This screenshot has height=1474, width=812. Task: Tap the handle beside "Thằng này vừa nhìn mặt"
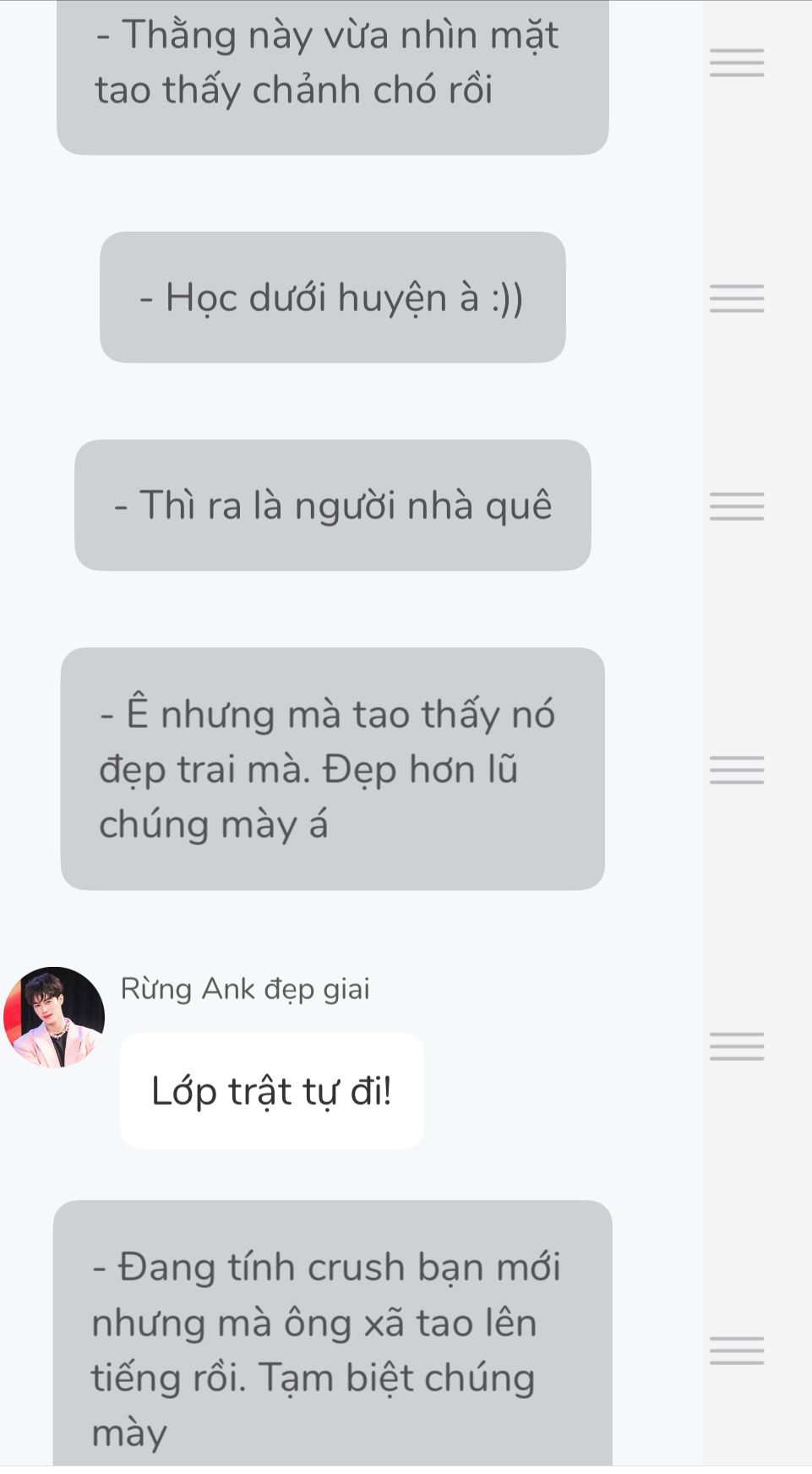coord(737,63)
